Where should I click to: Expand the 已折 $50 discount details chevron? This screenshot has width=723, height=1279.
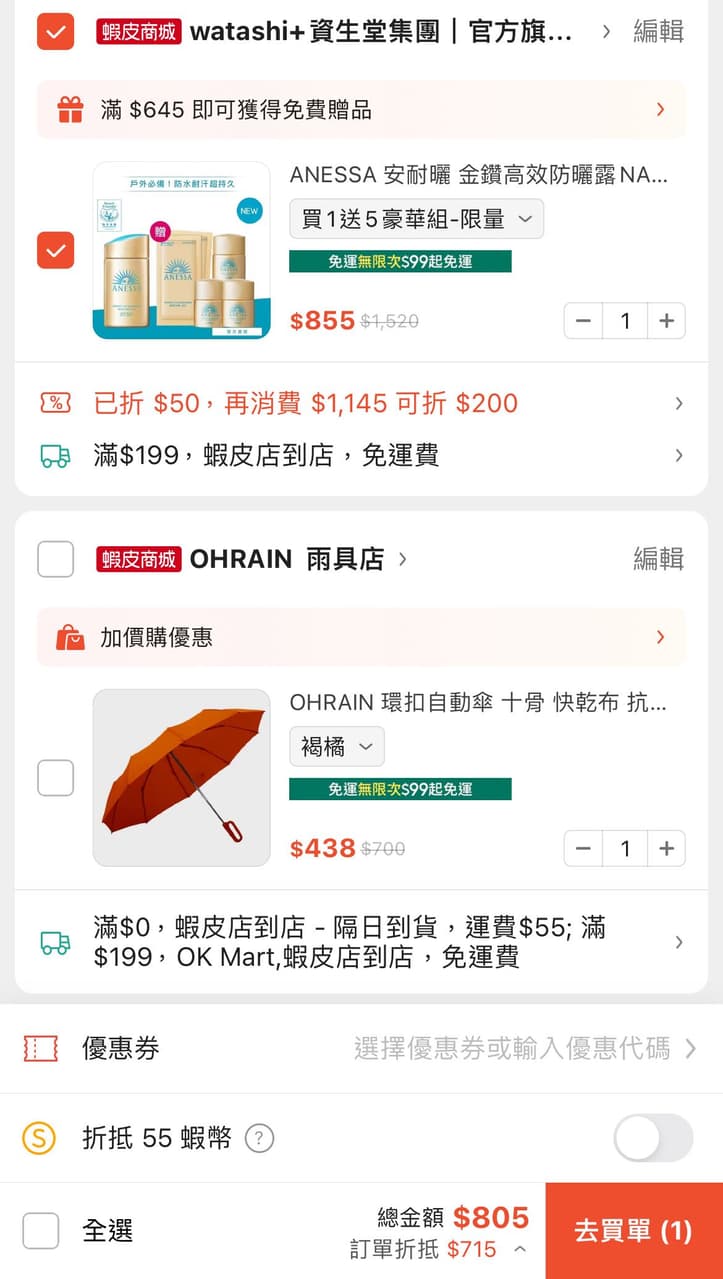679,403
